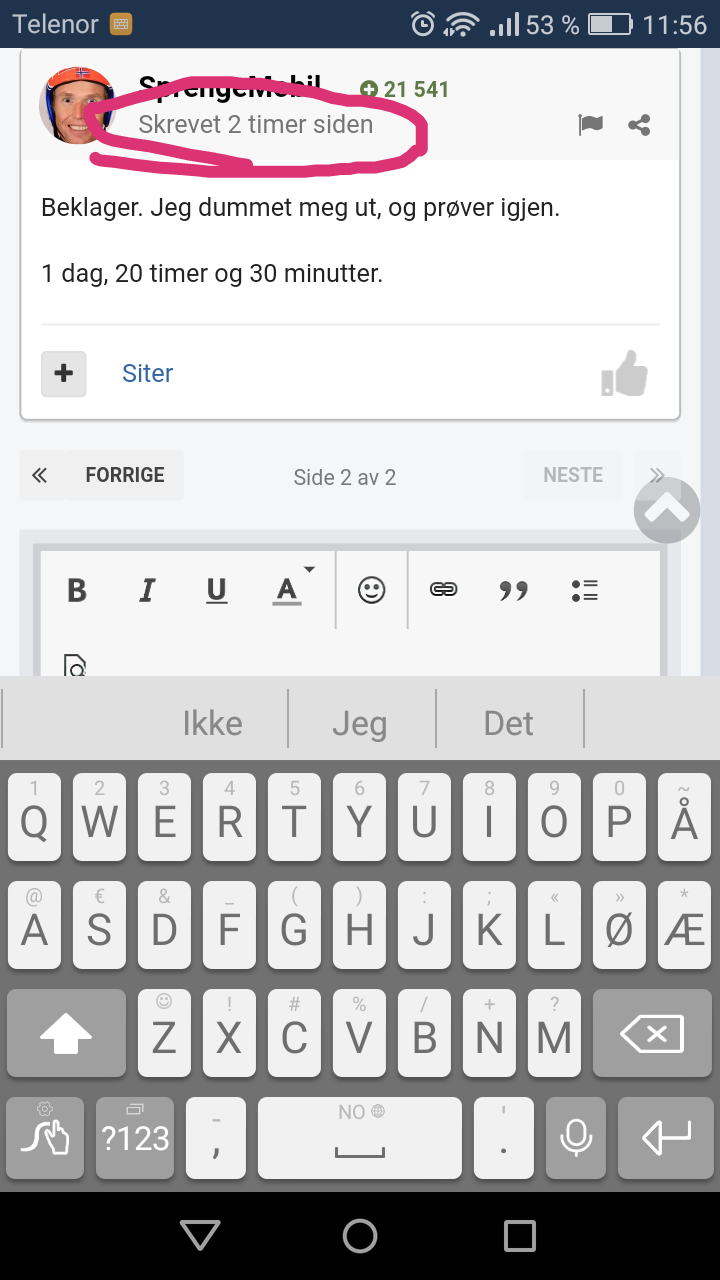Tap Siter to quote the post

[148, 373]
